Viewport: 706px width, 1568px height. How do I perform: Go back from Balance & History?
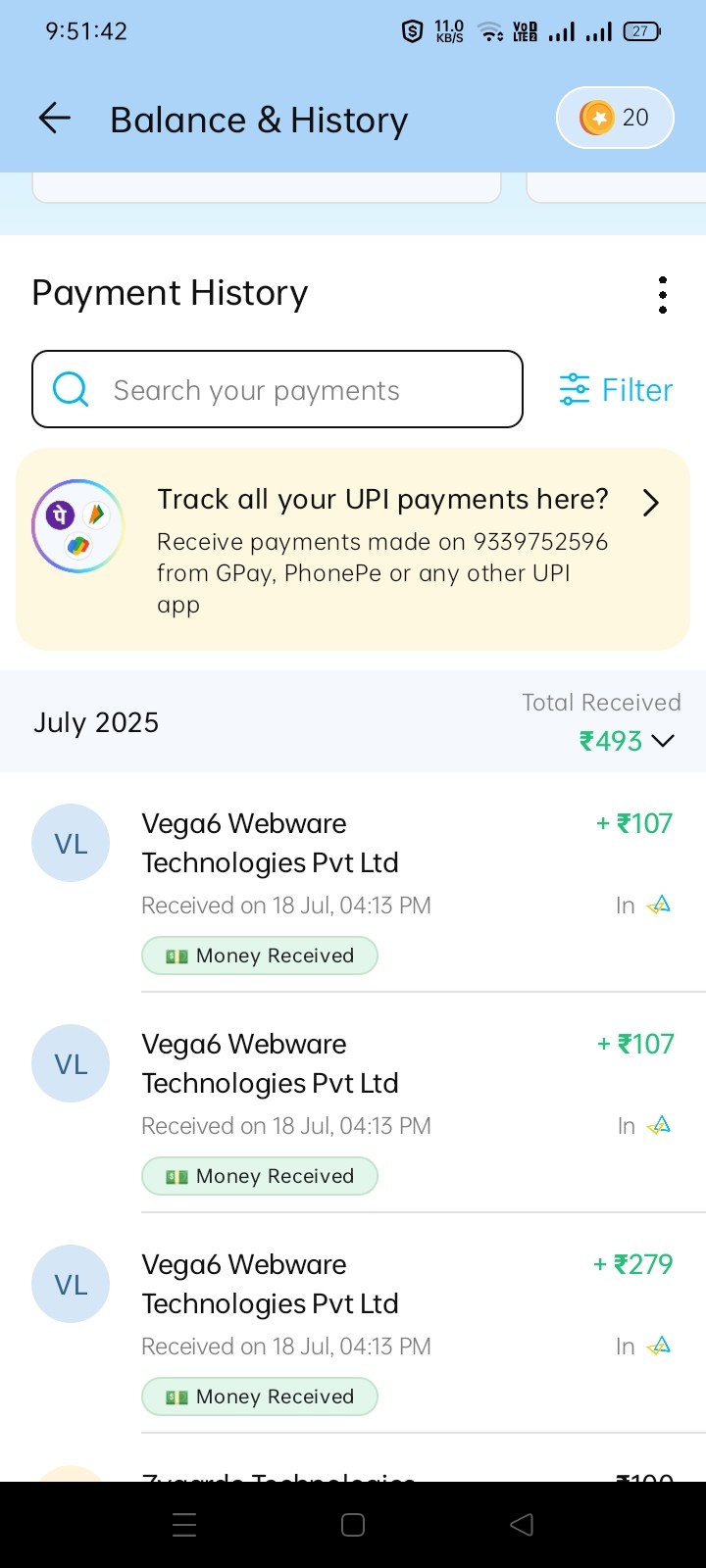point(55,119)
